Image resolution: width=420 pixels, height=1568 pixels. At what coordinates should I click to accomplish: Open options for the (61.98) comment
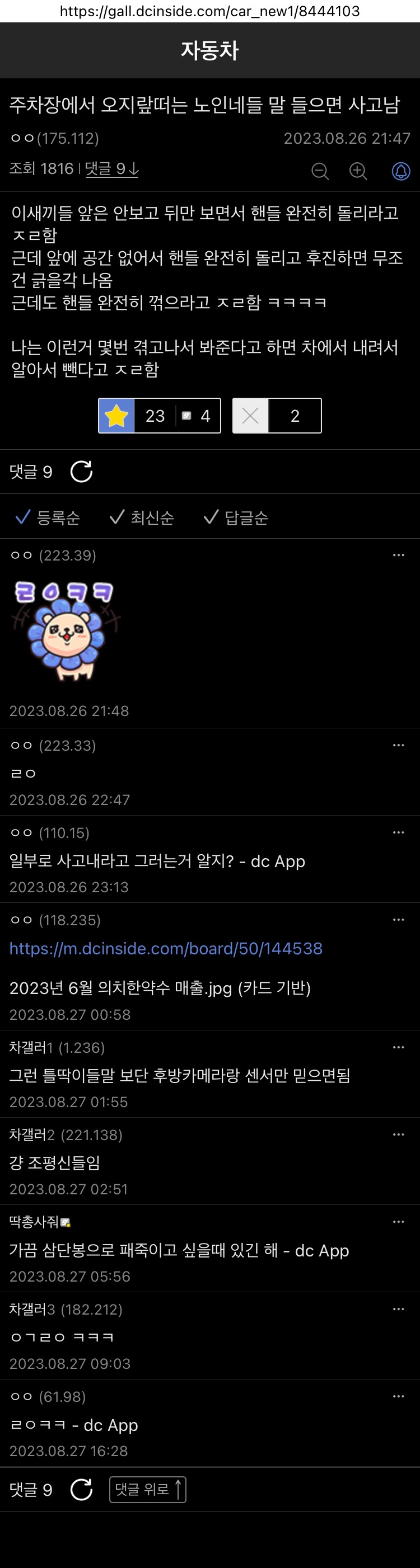coord(399,1396)
